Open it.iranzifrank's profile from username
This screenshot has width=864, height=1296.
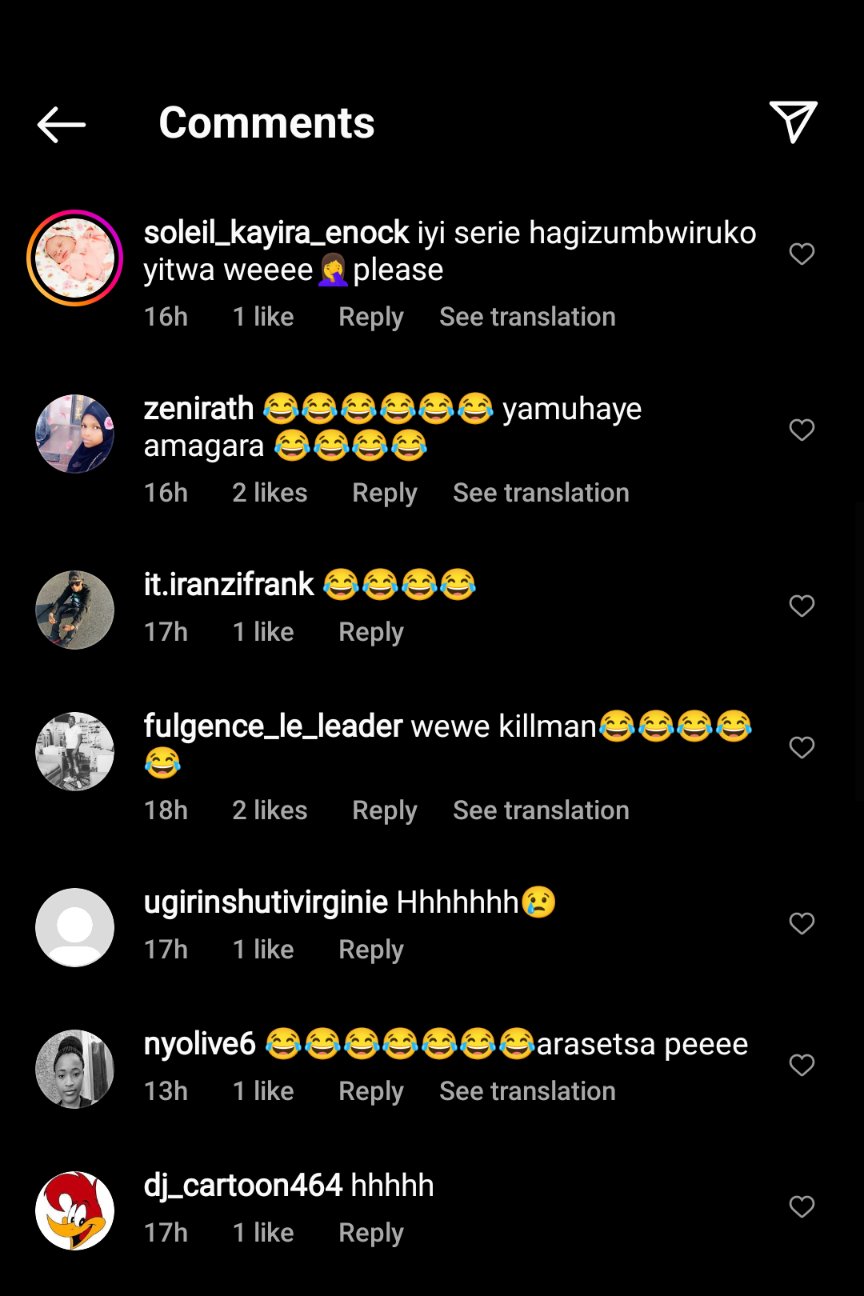229,584
